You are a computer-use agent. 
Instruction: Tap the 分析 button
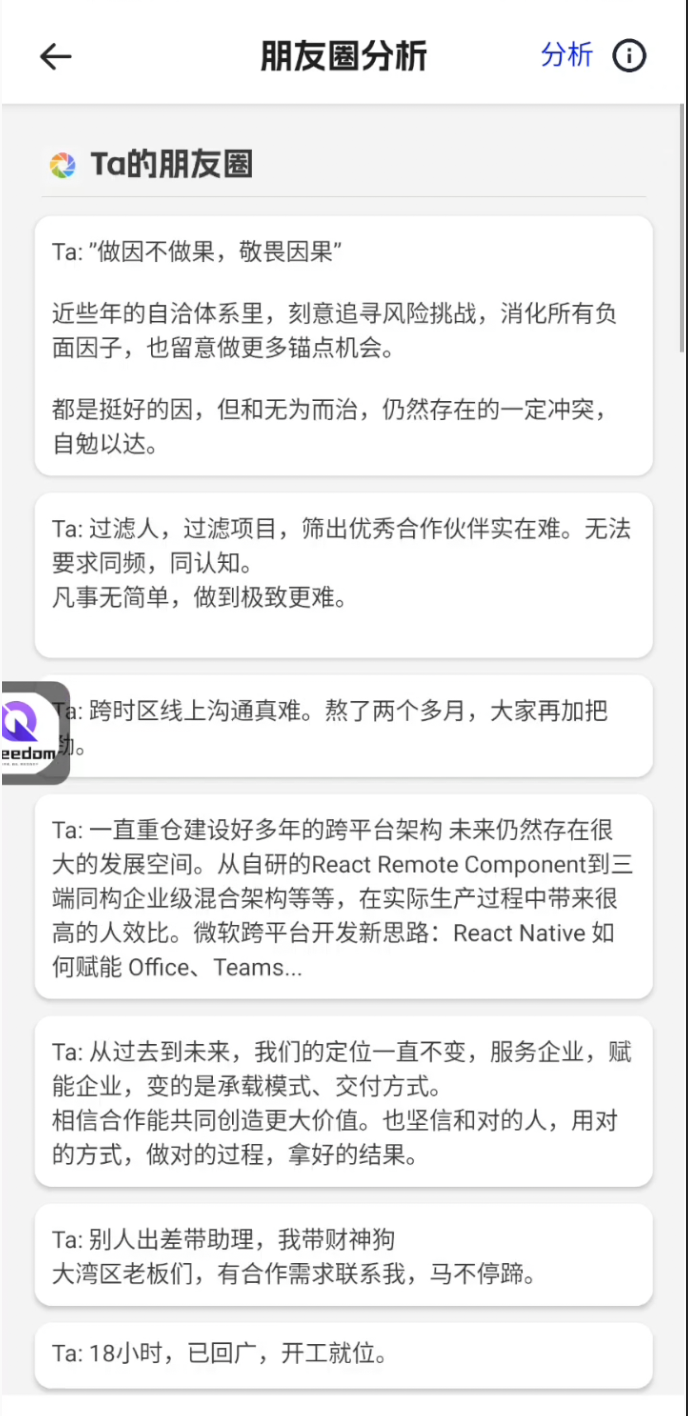567,55
